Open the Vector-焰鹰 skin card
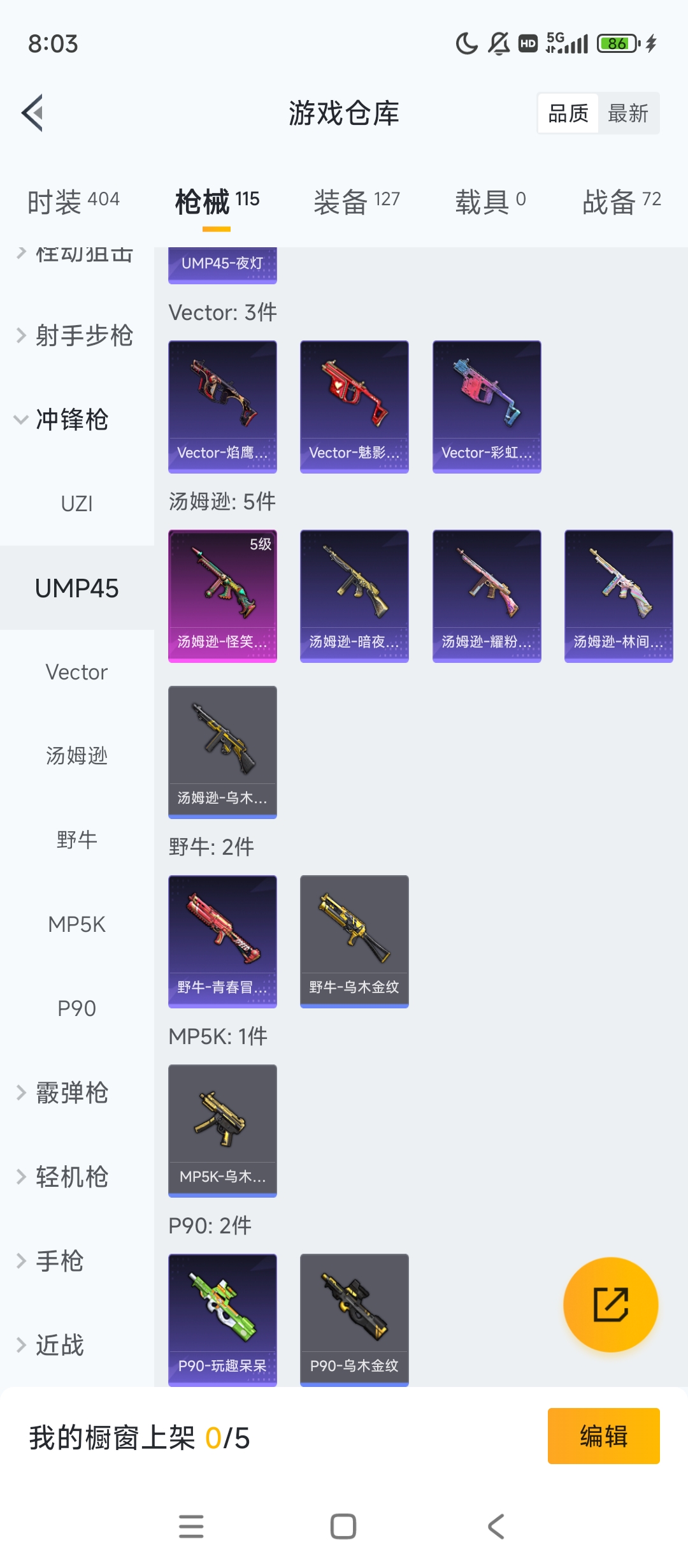This screenshot has width=688, height=1568. 222,407
